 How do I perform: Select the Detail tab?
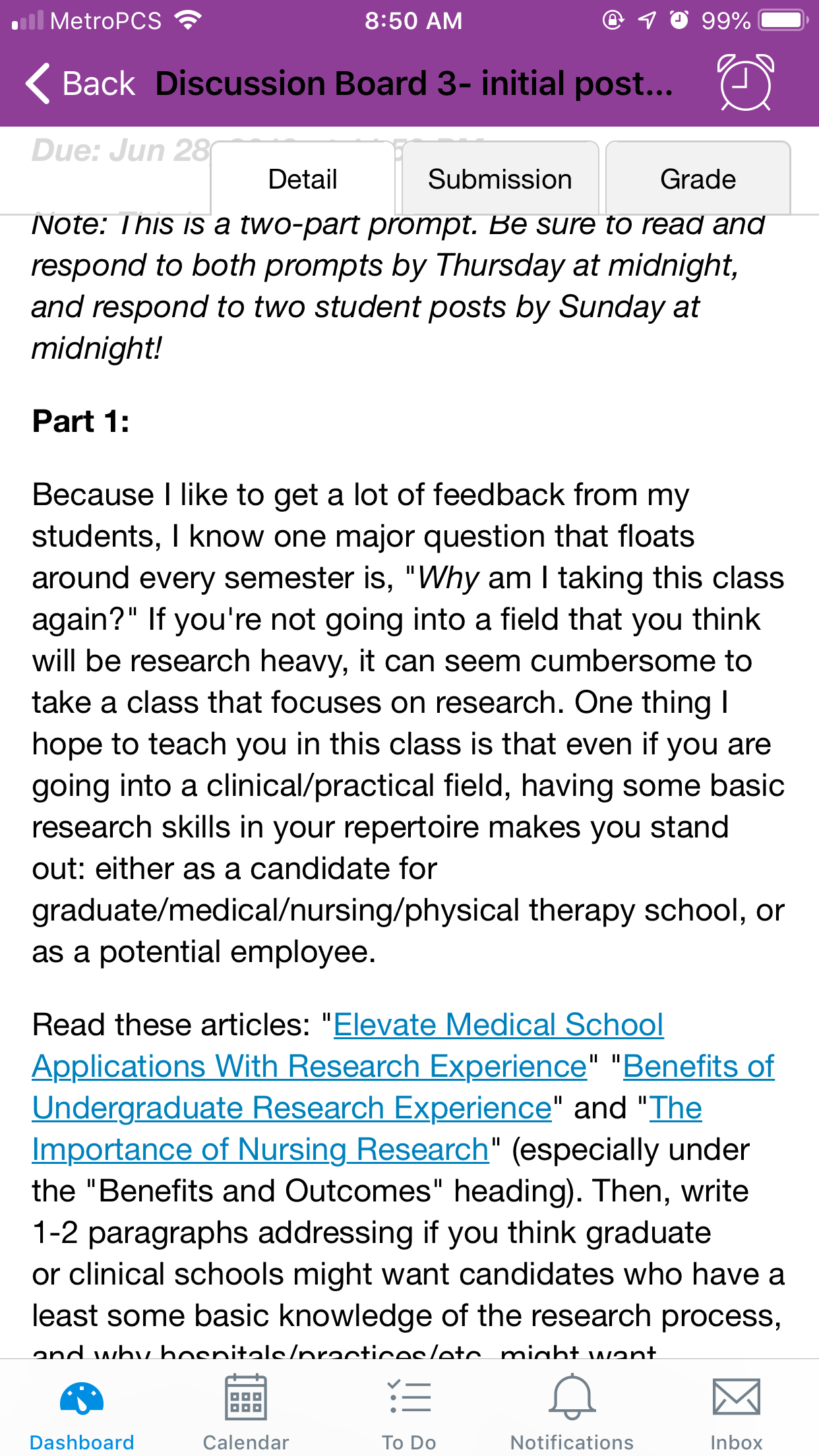(x=303, y=179)
